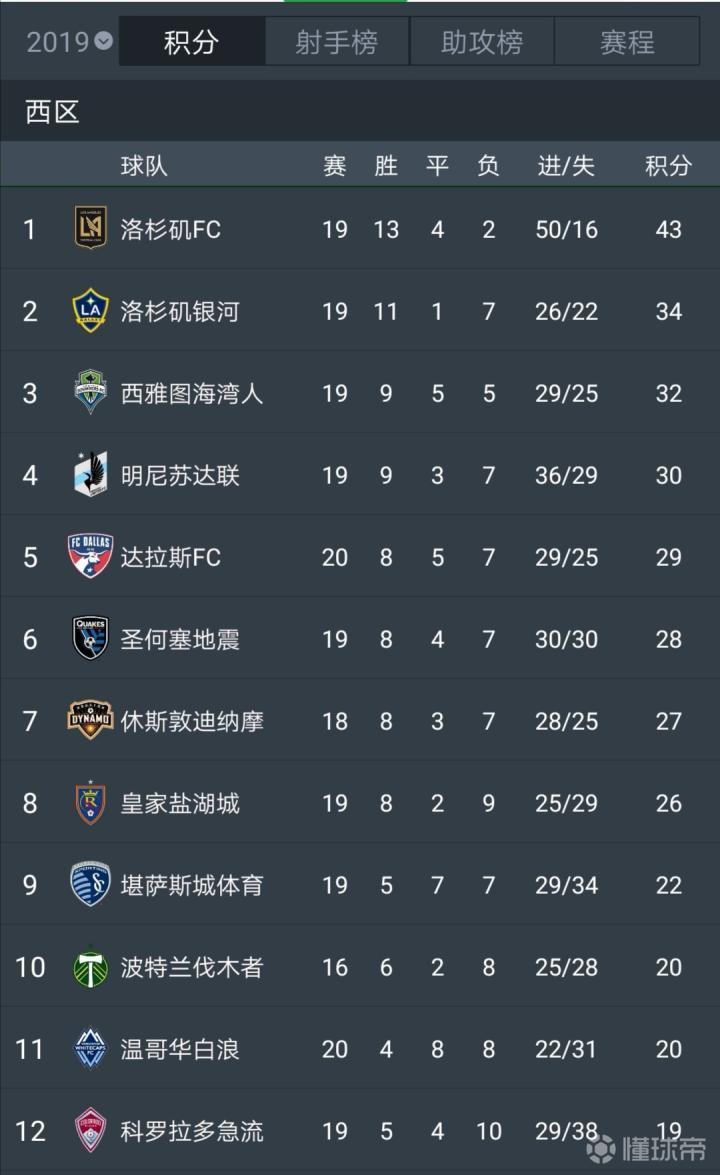720x1175 pixels.
Task: View 堪萨斯城体育 team details
Action: [x=192, y=885]
